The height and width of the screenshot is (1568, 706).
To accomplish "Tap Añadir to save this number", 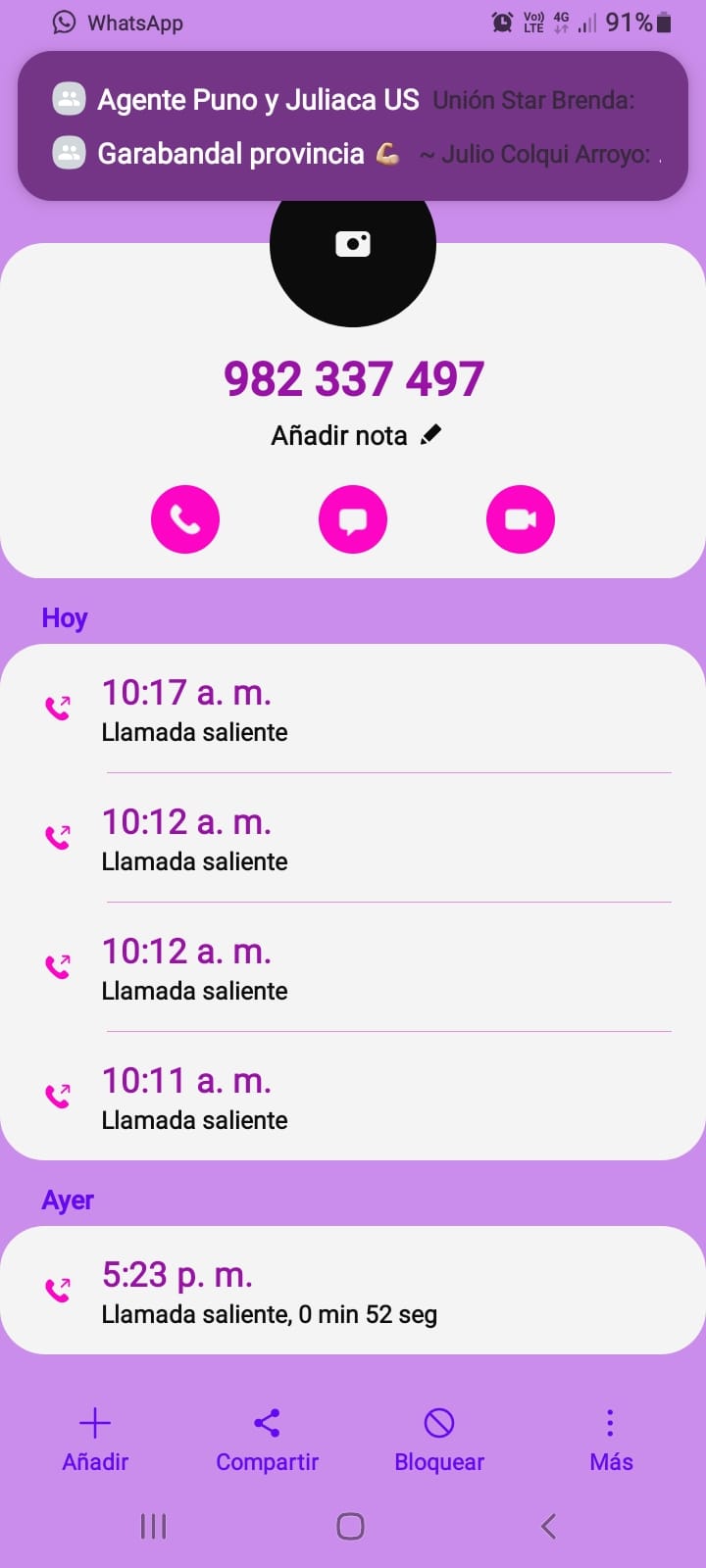I will (95, 1441).
